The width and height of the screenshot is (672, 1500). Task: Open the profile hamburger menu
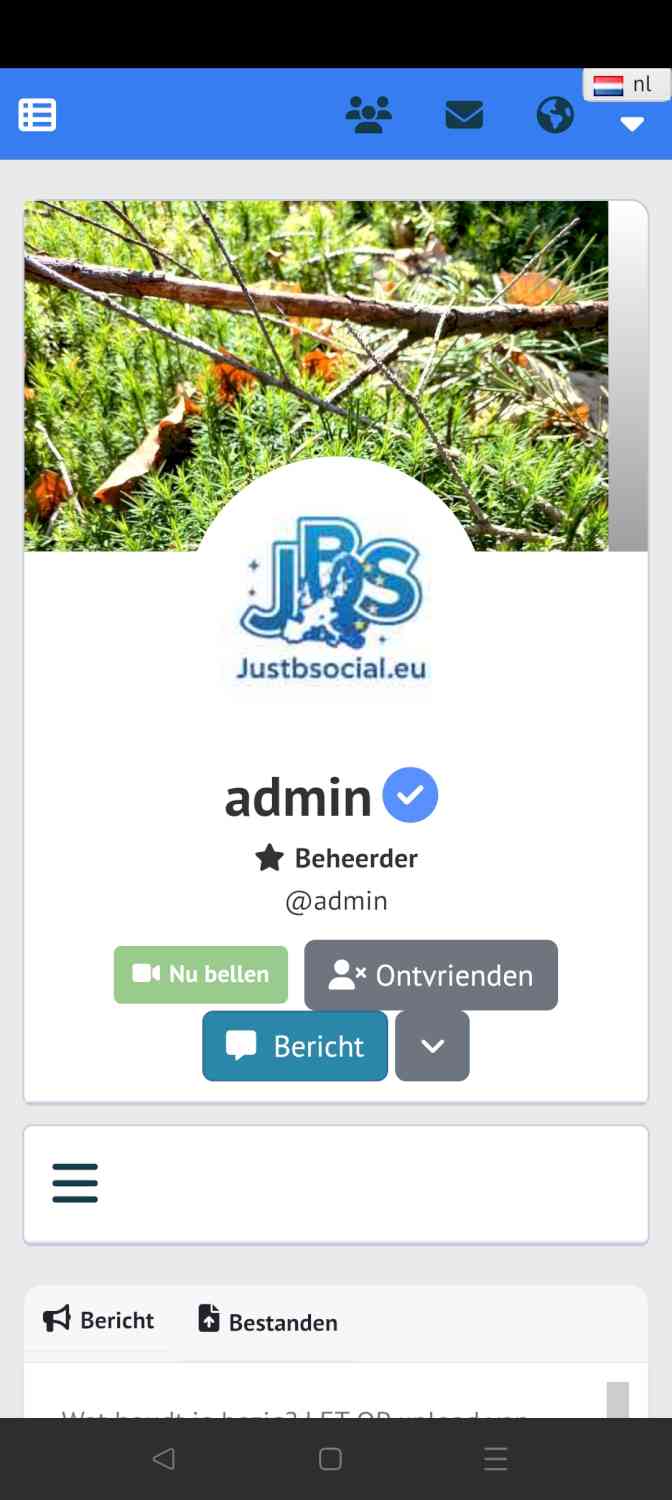click(x=75, y=1183)
